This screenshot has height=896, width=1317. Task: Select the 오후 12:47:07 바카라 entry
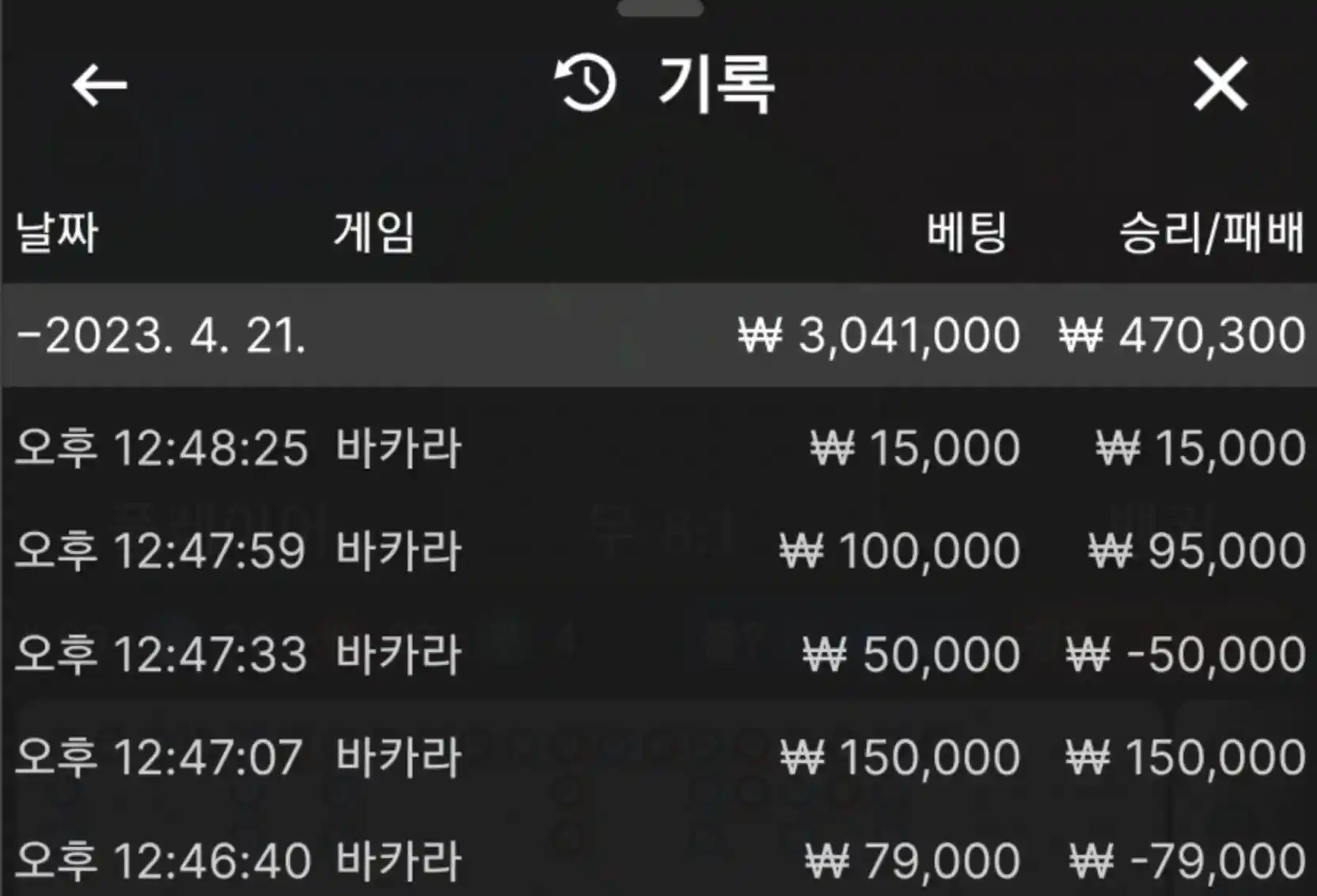(x=237, y=757)
